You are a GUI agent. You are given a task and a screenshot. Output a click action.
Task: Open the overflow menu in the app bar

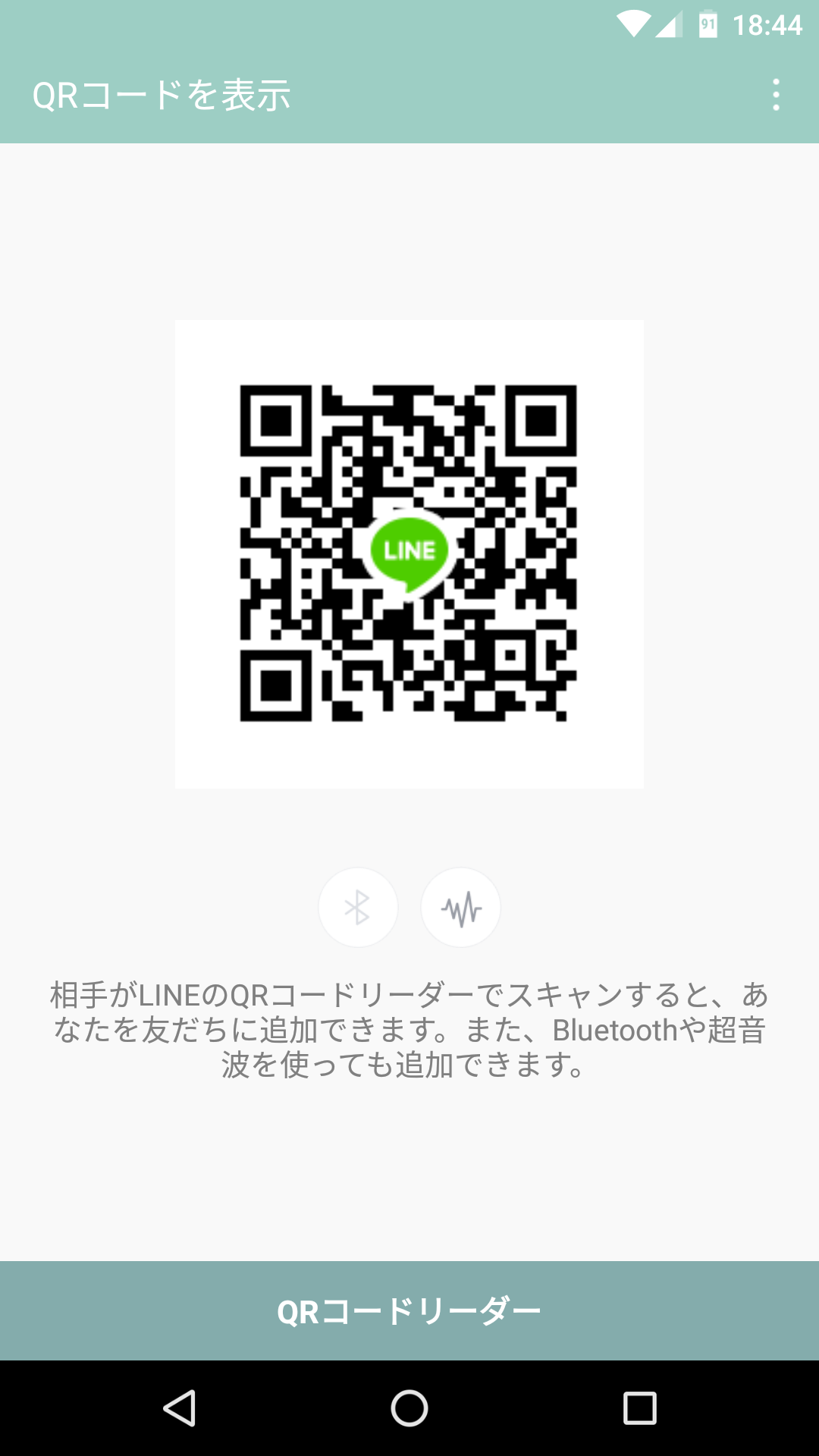pos(776,95)
